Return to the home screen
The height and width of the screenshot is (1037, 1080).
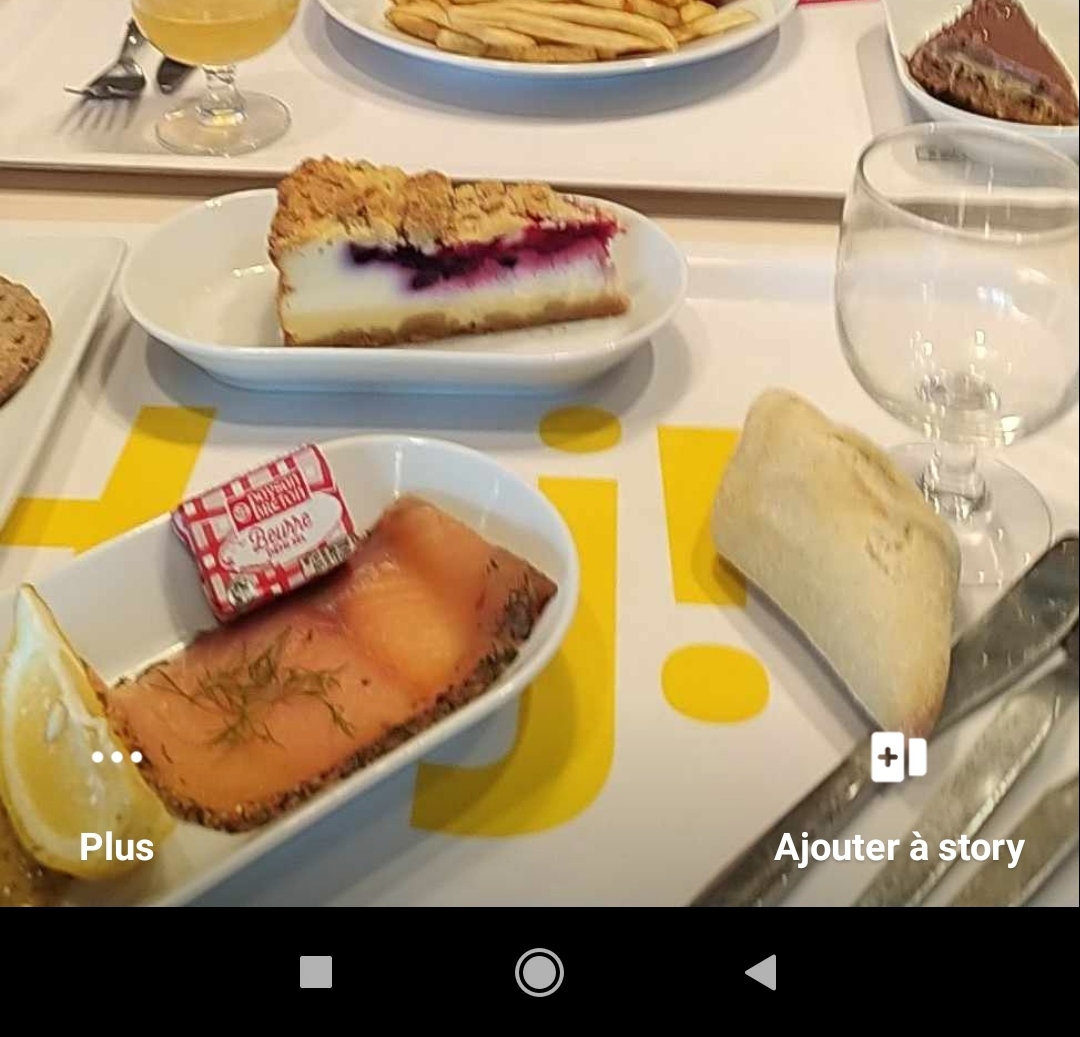coord(540,972)
